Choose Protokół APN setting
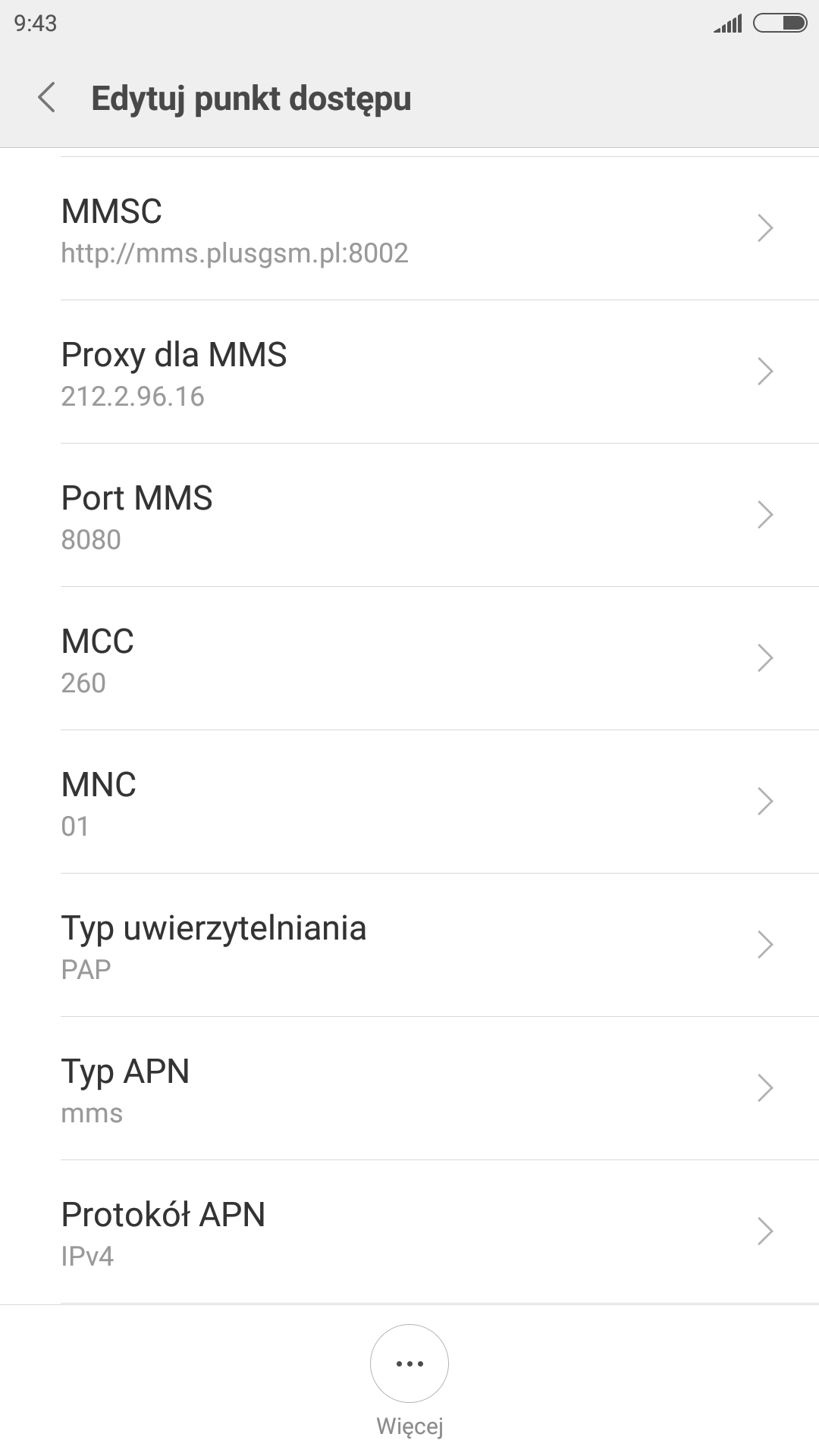The image size is (819, 1456). 409,1232
